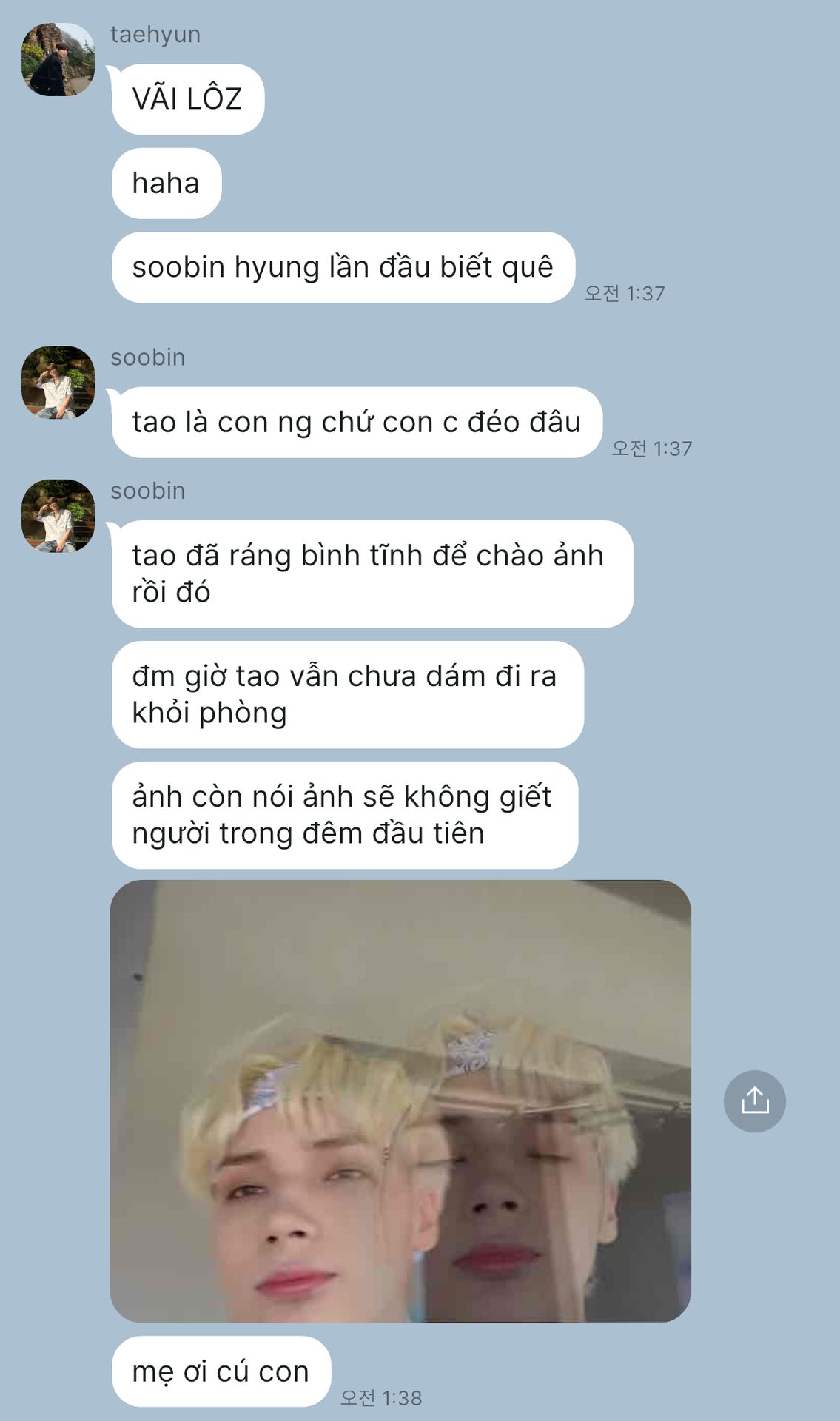Open soobin's avatar beside 'tao là con ng' message
This screenshot has height=1421, width=840.
(x=58, y=383)
